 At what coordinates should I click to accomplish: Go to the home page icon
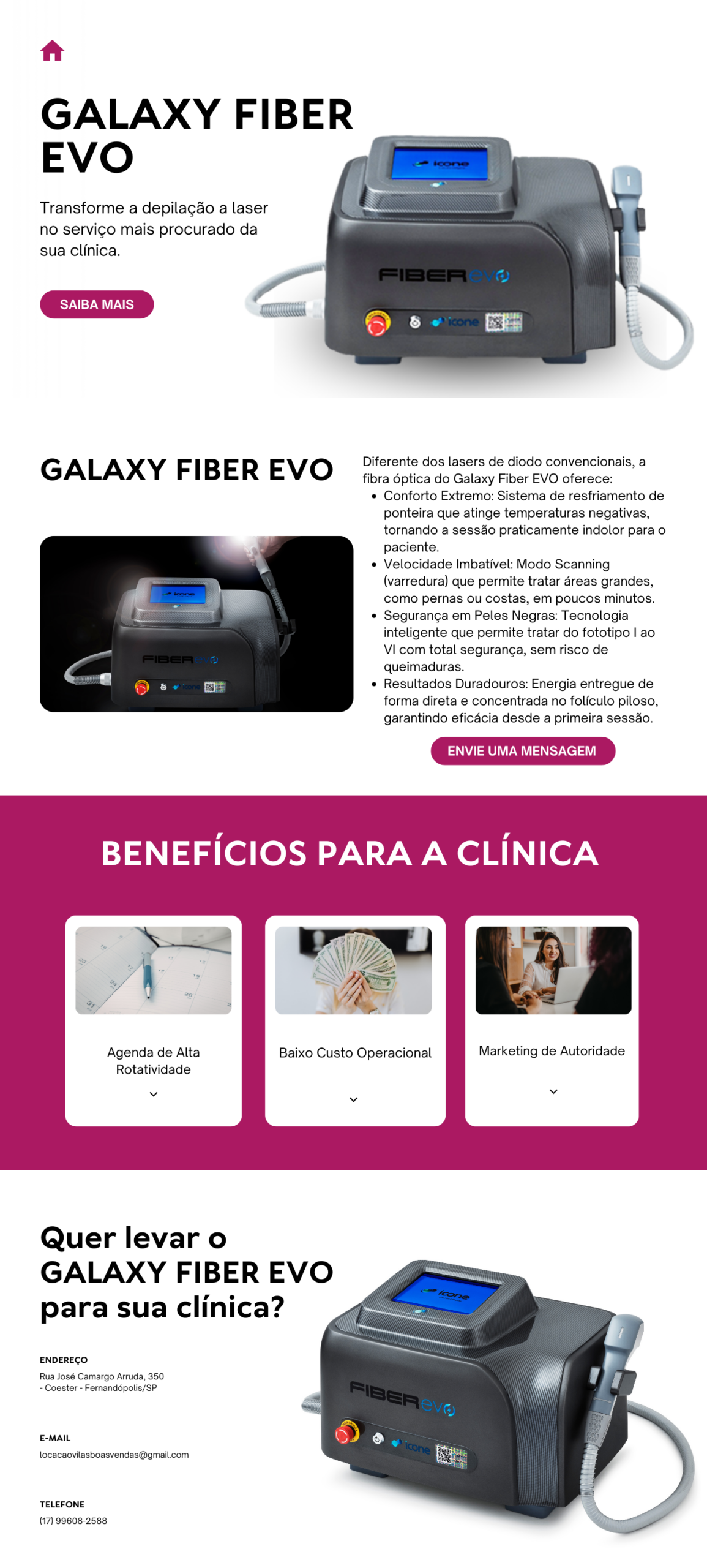click(x=52, y=51)
